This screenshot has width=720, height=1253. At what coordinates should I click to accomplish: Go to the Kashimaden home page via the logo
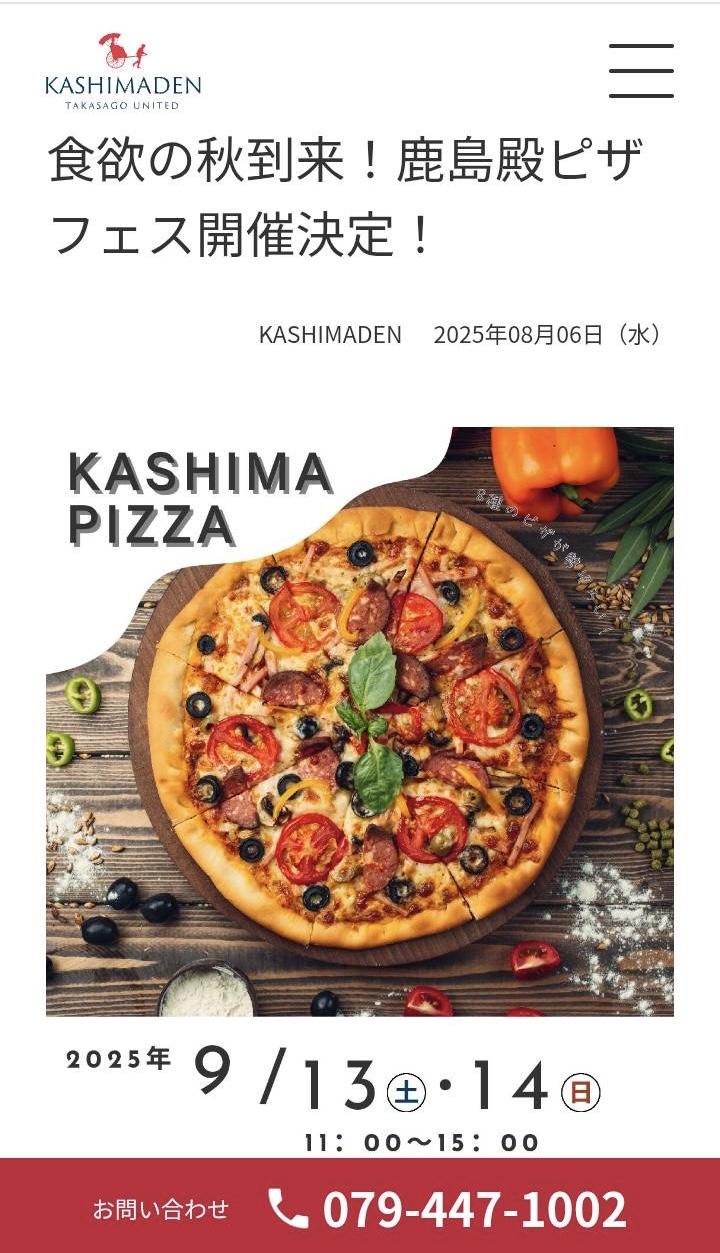(123, 72)
